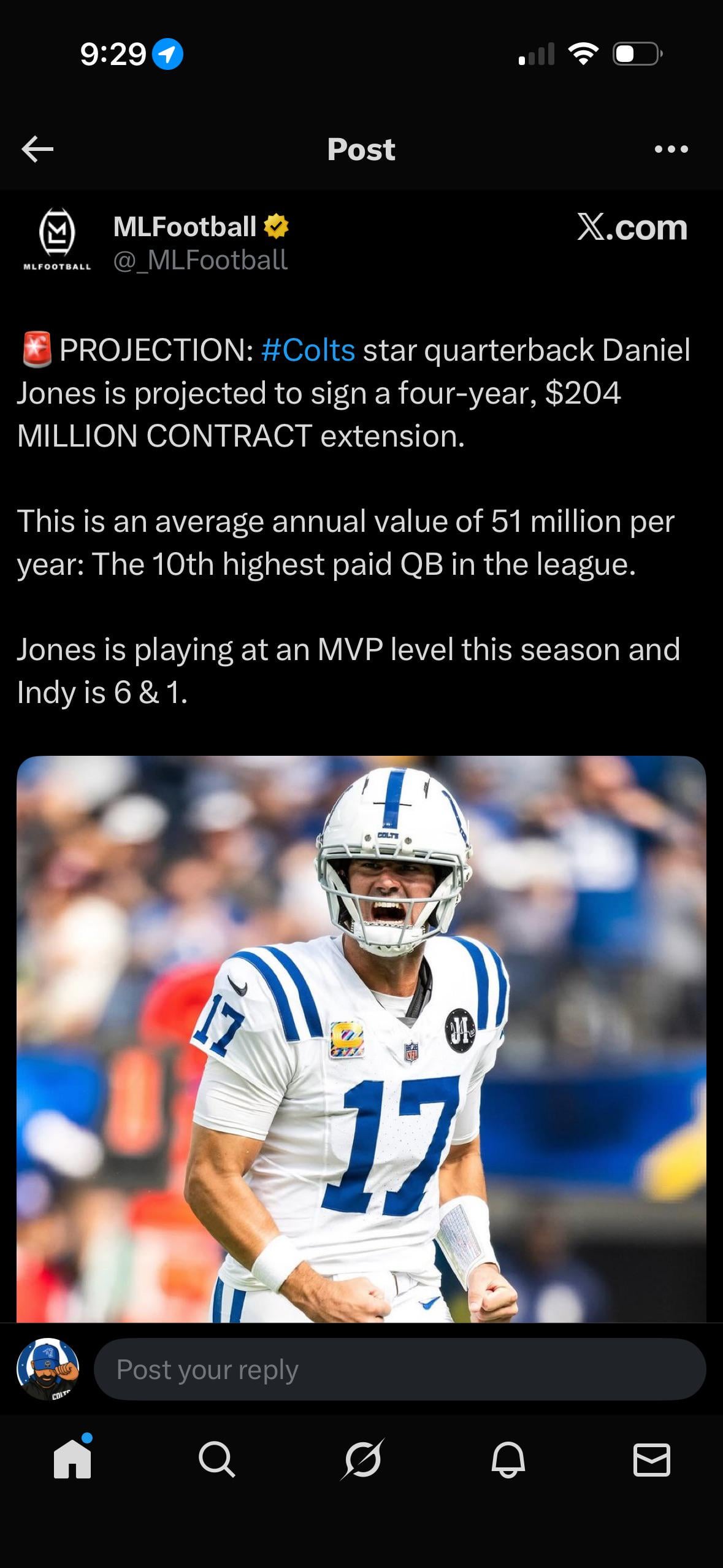723x1568 pixels.
Task: View the @_MLFootball account name
Action: [x=201, y=261]
